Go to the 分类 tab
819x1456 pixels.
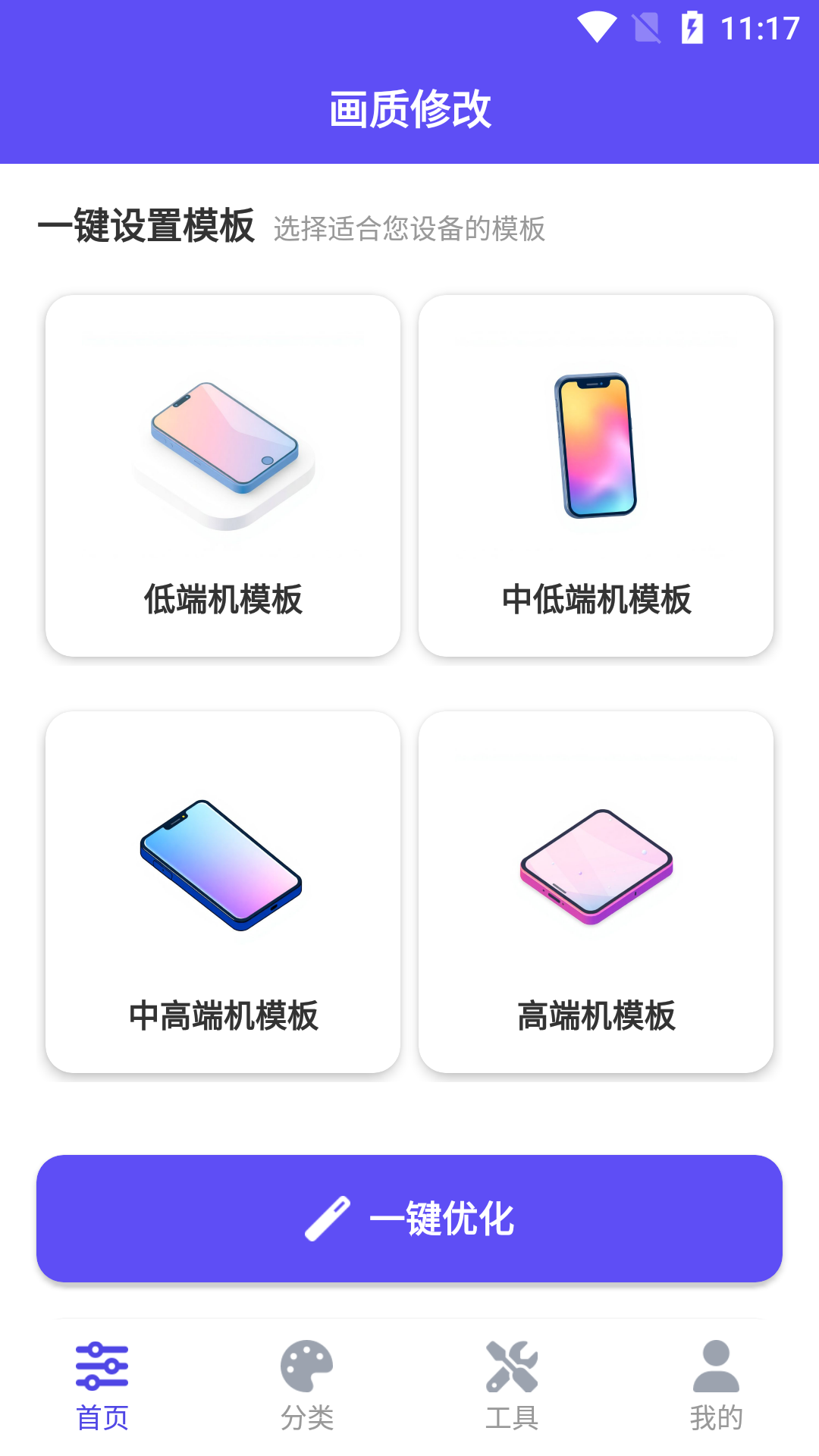point(307,1385)
